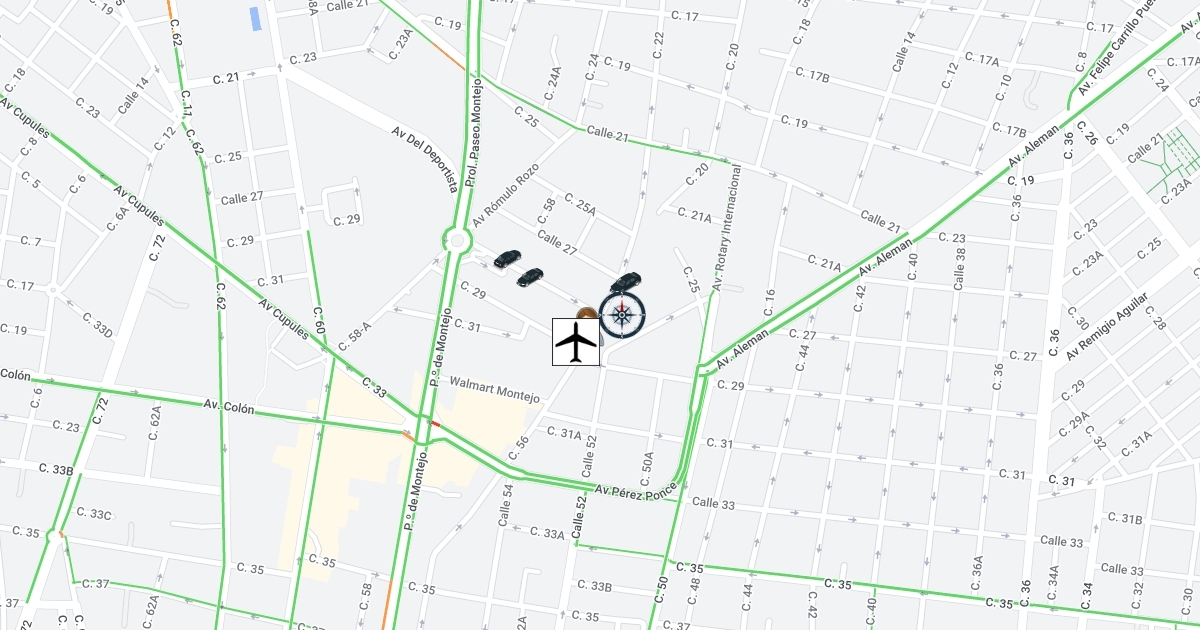Select the compass marker on the map
Screen dimensions: 1200x630
click(x=622, y=315)
